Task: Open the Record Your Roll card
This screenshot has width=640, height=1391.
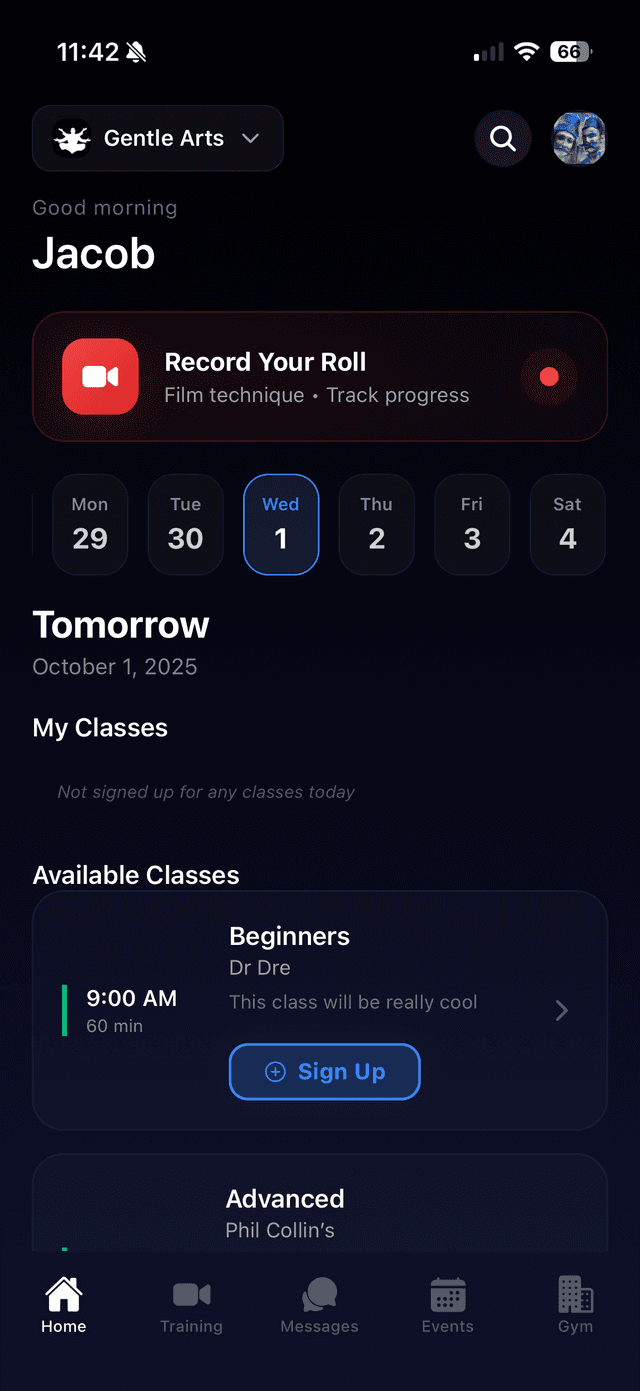Action: click(x=319, y=376)
